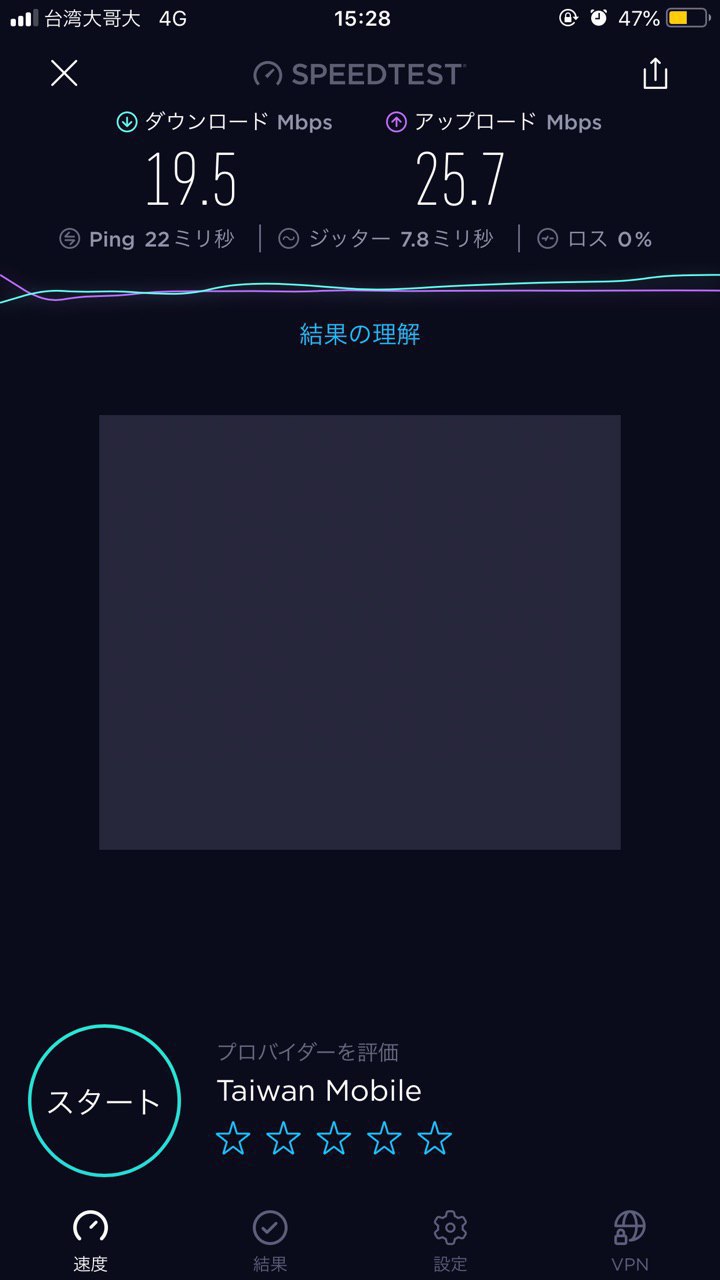Open the 設定 tab
This screenshot has height=1280, width=720.
450,1240
